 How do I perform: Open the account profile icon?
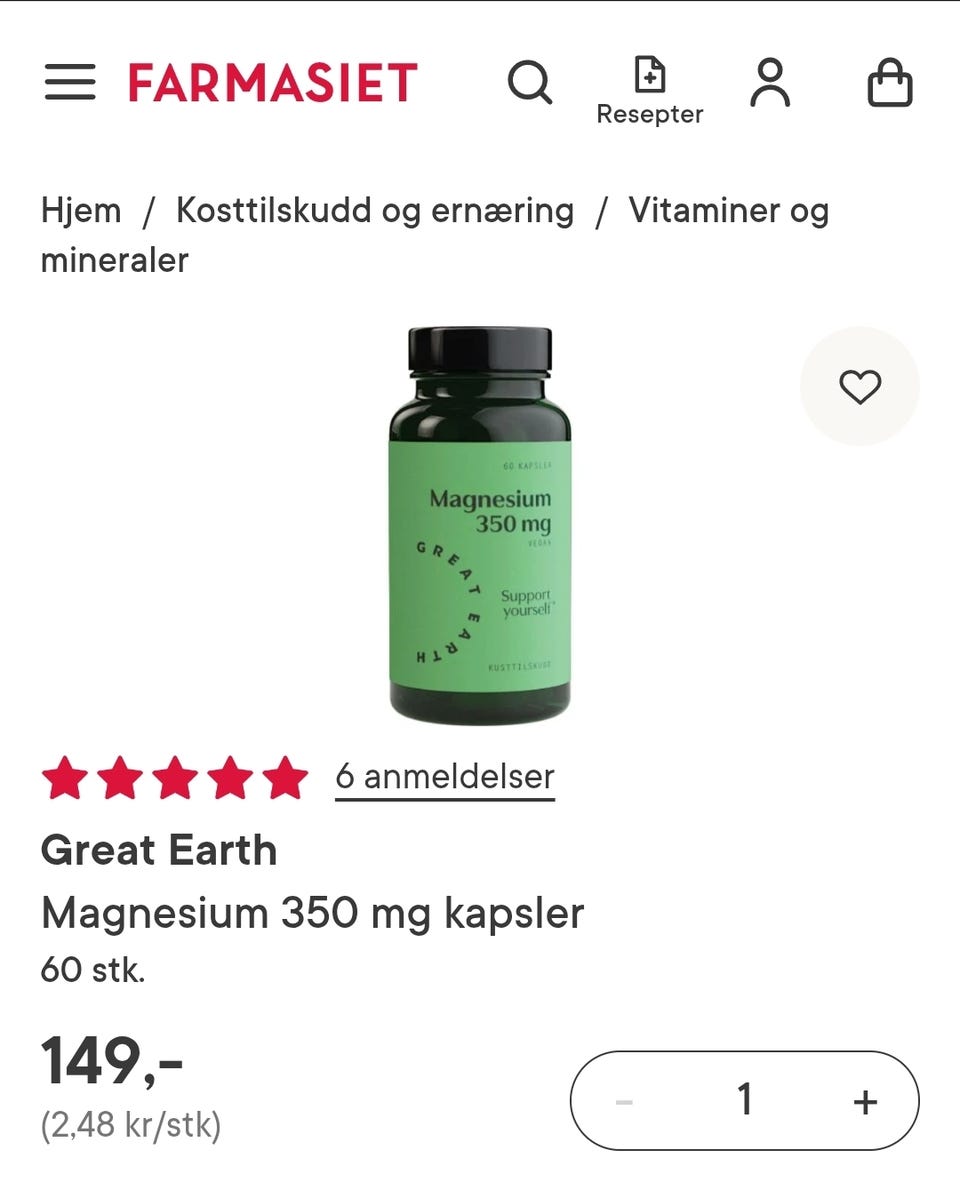(x=770, y=82)
